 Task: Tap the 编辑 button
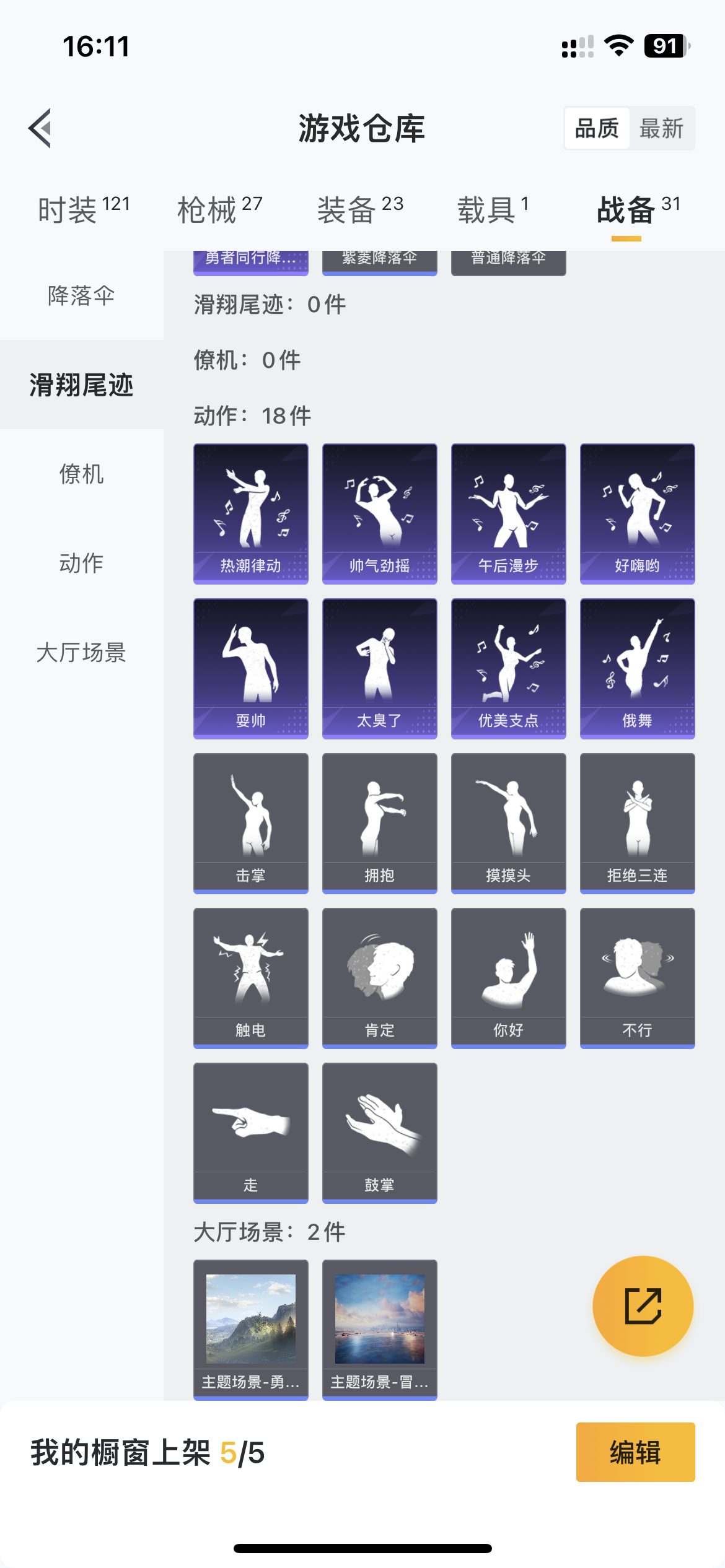pos(635,1452)
